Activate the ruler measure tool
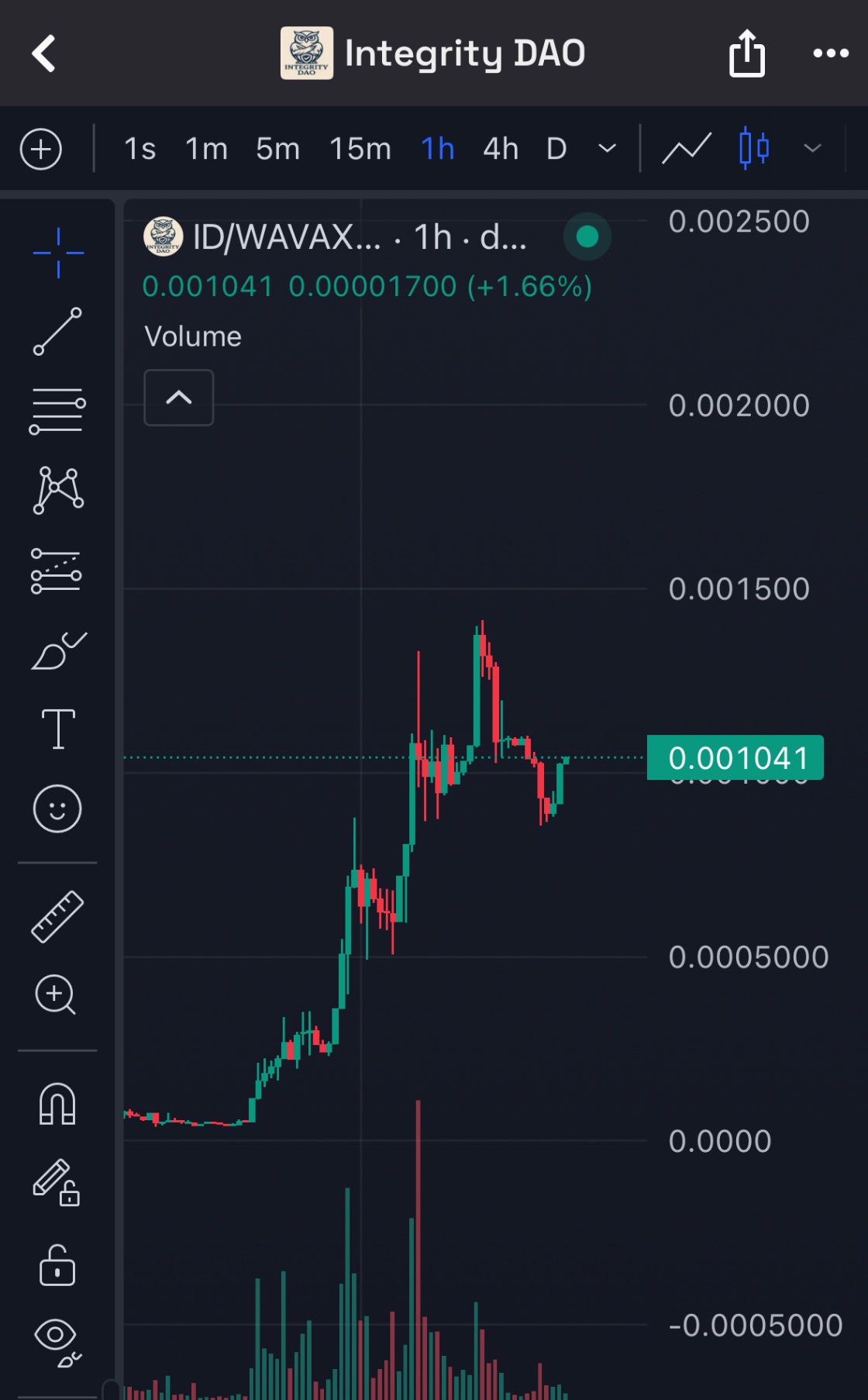The height and width of the screenshot is (1400, 868). (x=57, y=916)
